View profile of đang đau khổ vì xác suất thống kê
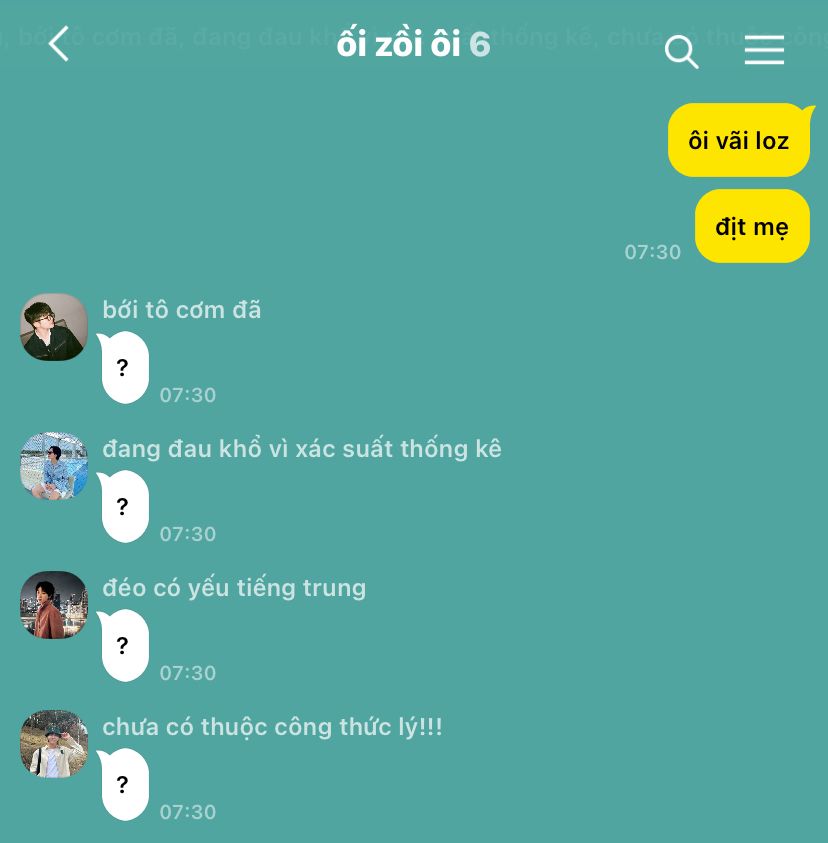This screenshot has height=843, width=828. [x=54, y=466]
